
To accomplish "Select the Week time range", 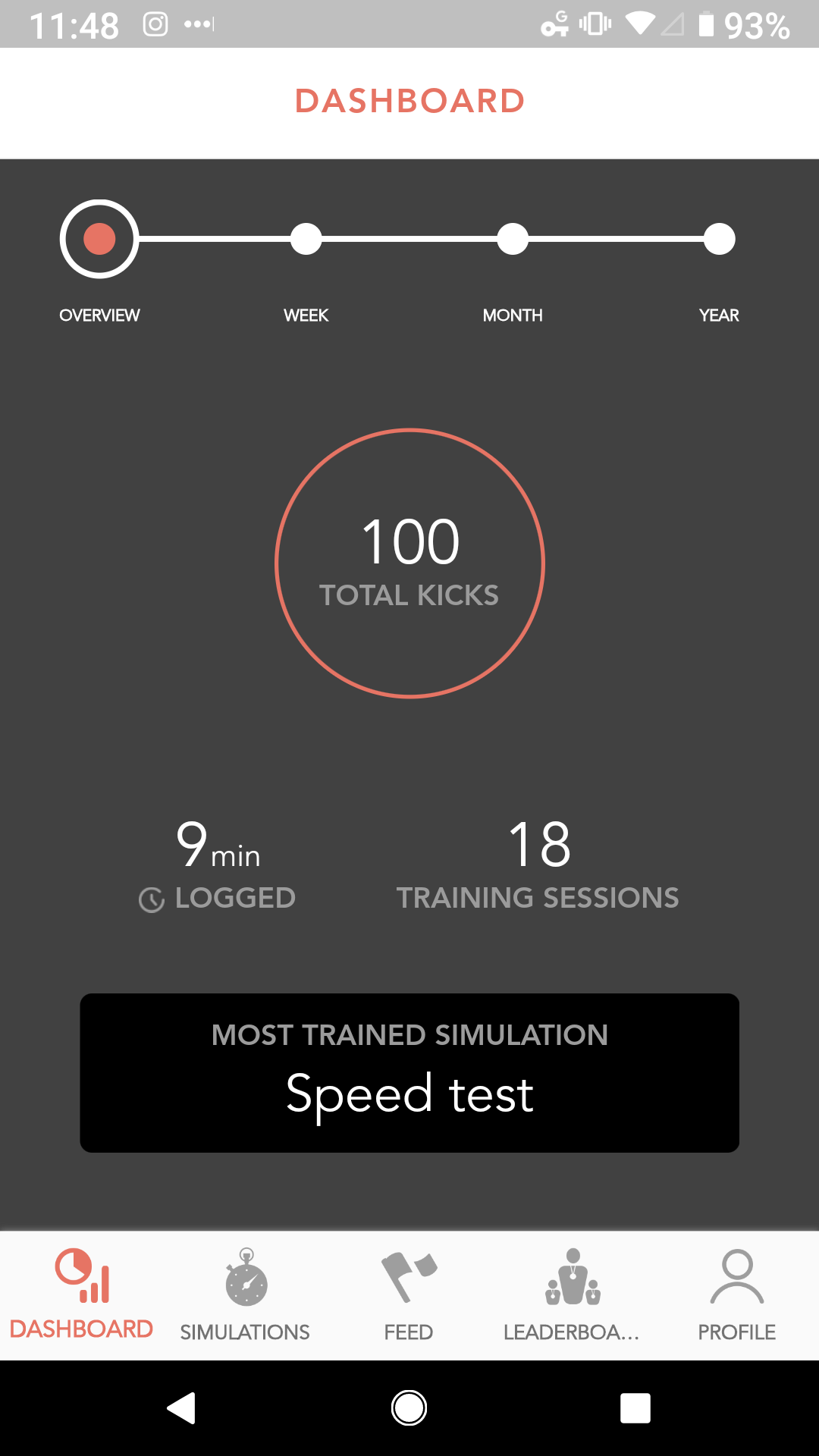I will (x=306, y=240).
